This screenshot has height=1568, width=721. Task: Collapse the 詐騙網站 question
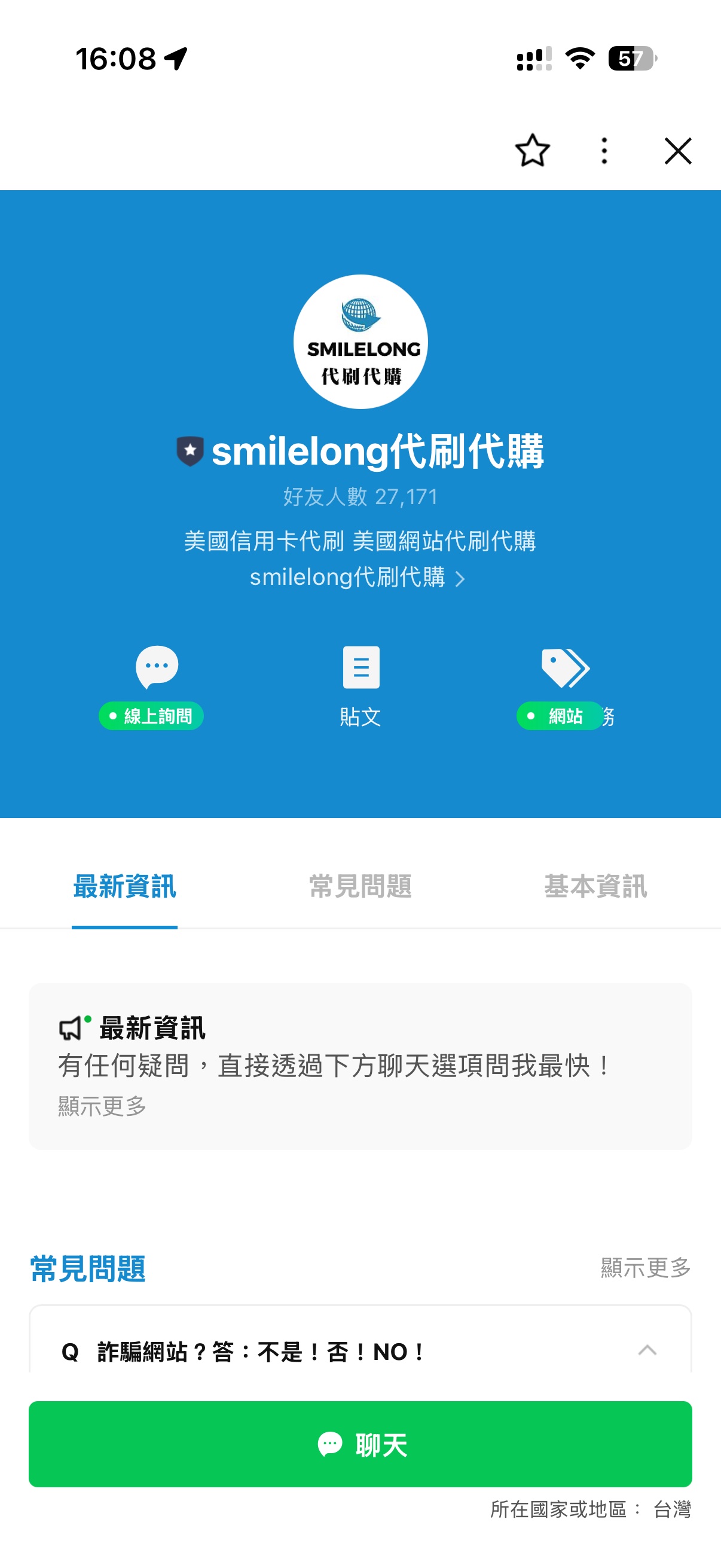(x=647, y=1350)
